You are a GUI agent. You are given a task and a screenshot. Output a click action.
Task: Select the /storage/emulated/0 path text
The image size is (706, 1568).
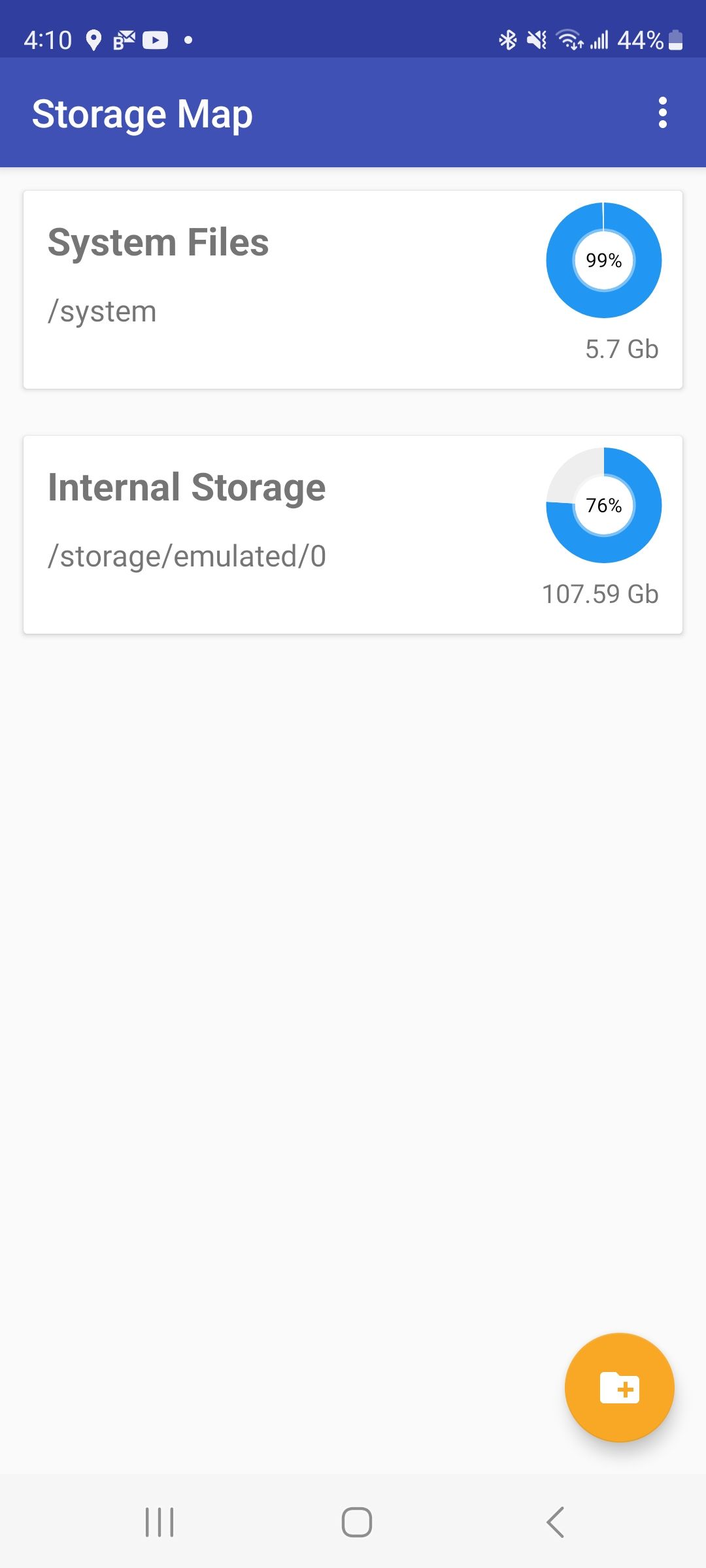187,557
